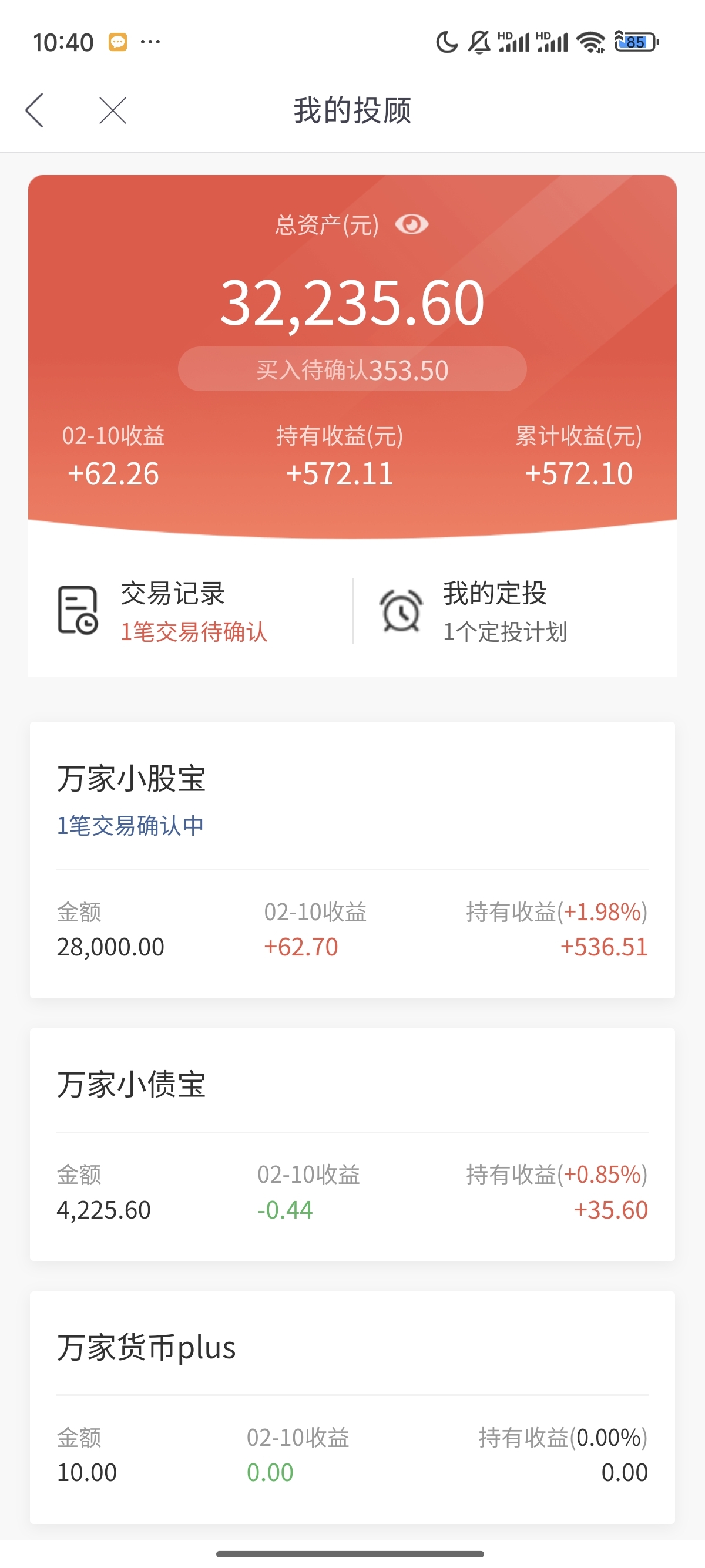This screenshot has width=705, height=1568.
Task: Close the page with the X icon
Action: (113, 110)
